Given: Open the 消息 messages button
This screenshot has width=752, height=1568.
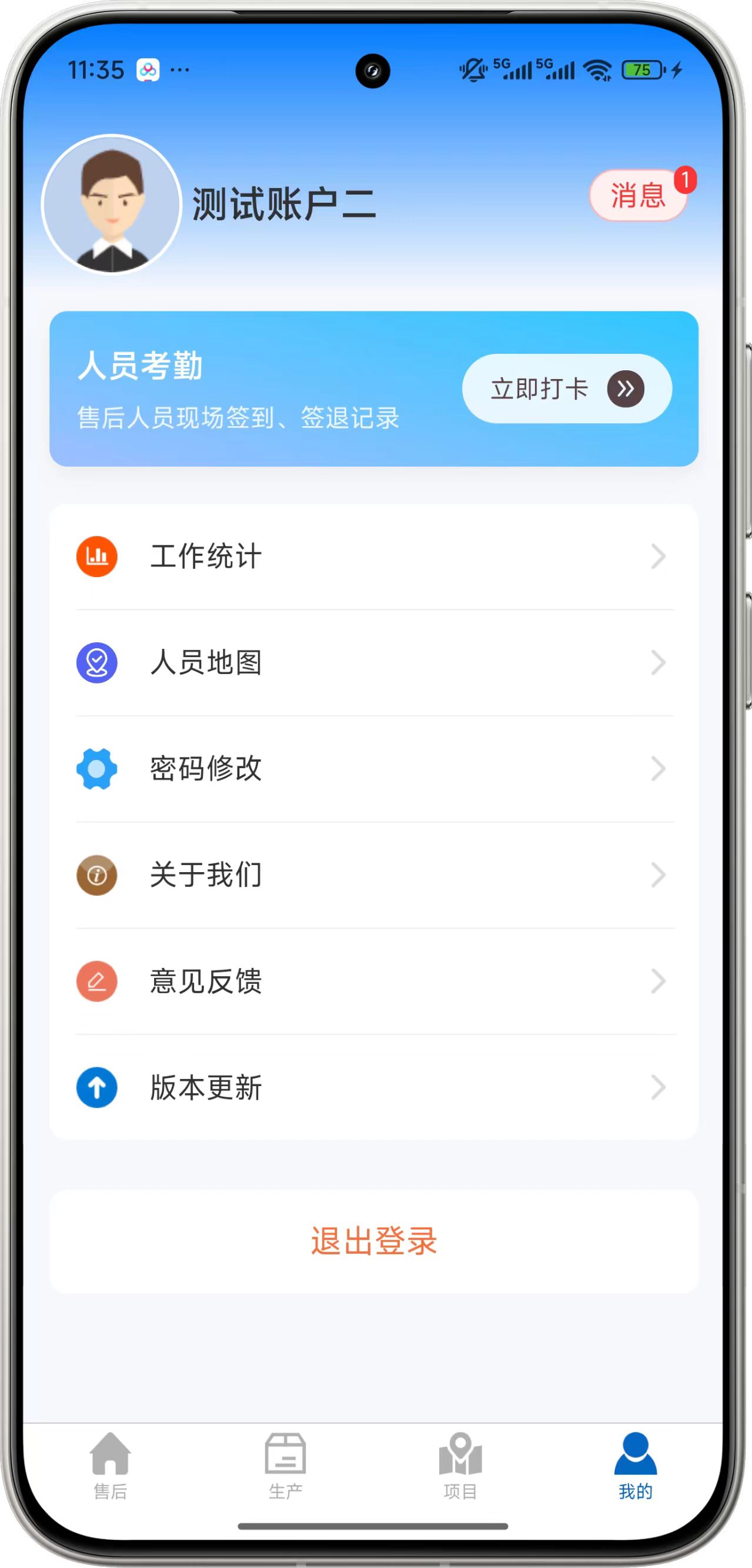Looking at the screenshot, I should [x=637, y=195].
